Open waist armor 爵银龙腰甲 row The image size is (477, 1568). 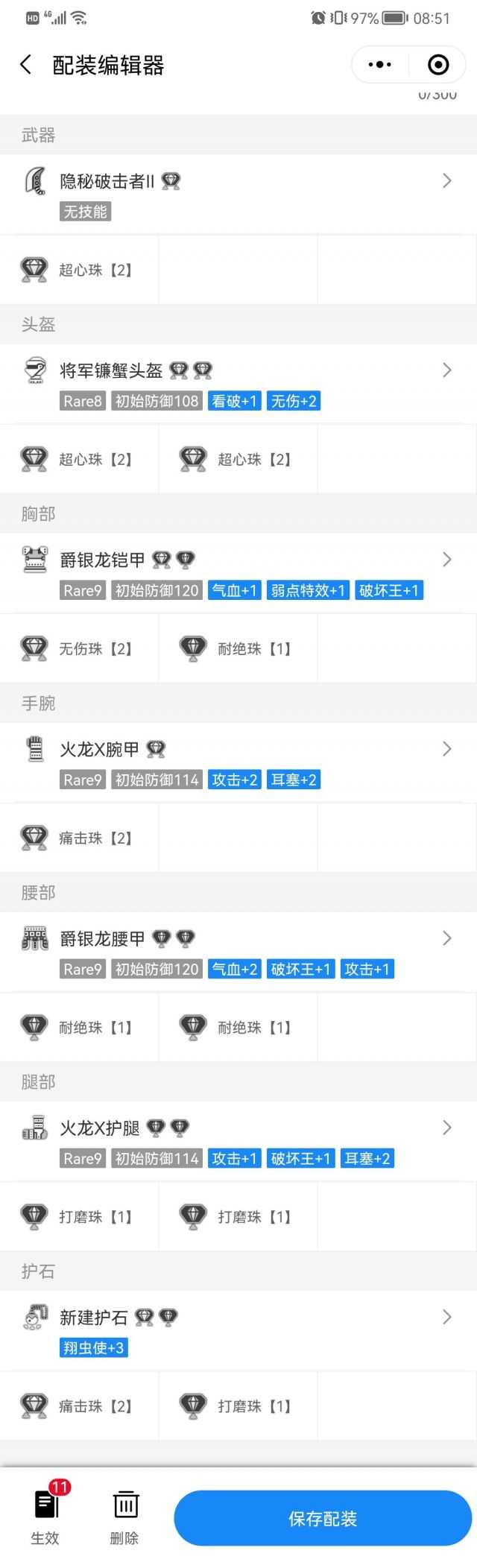tap(238, 952)
